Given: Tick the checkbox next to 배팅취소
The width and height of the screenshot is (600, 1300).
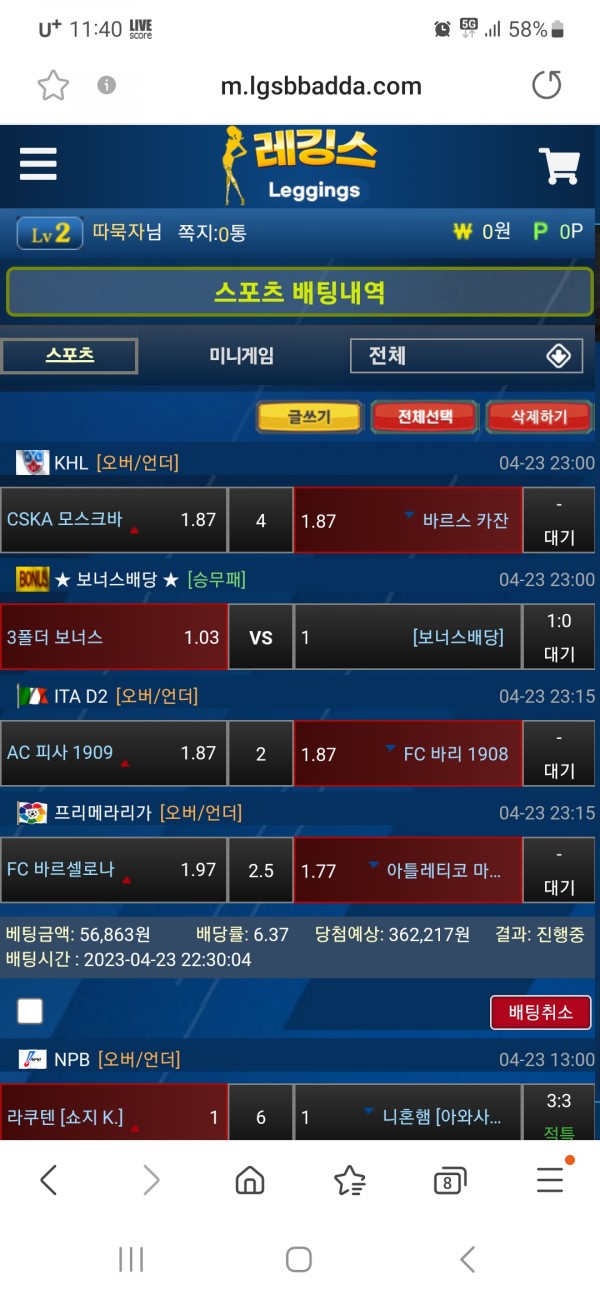Looking at the screenshot, I should pyautogui.click(x=30, y=1012).
